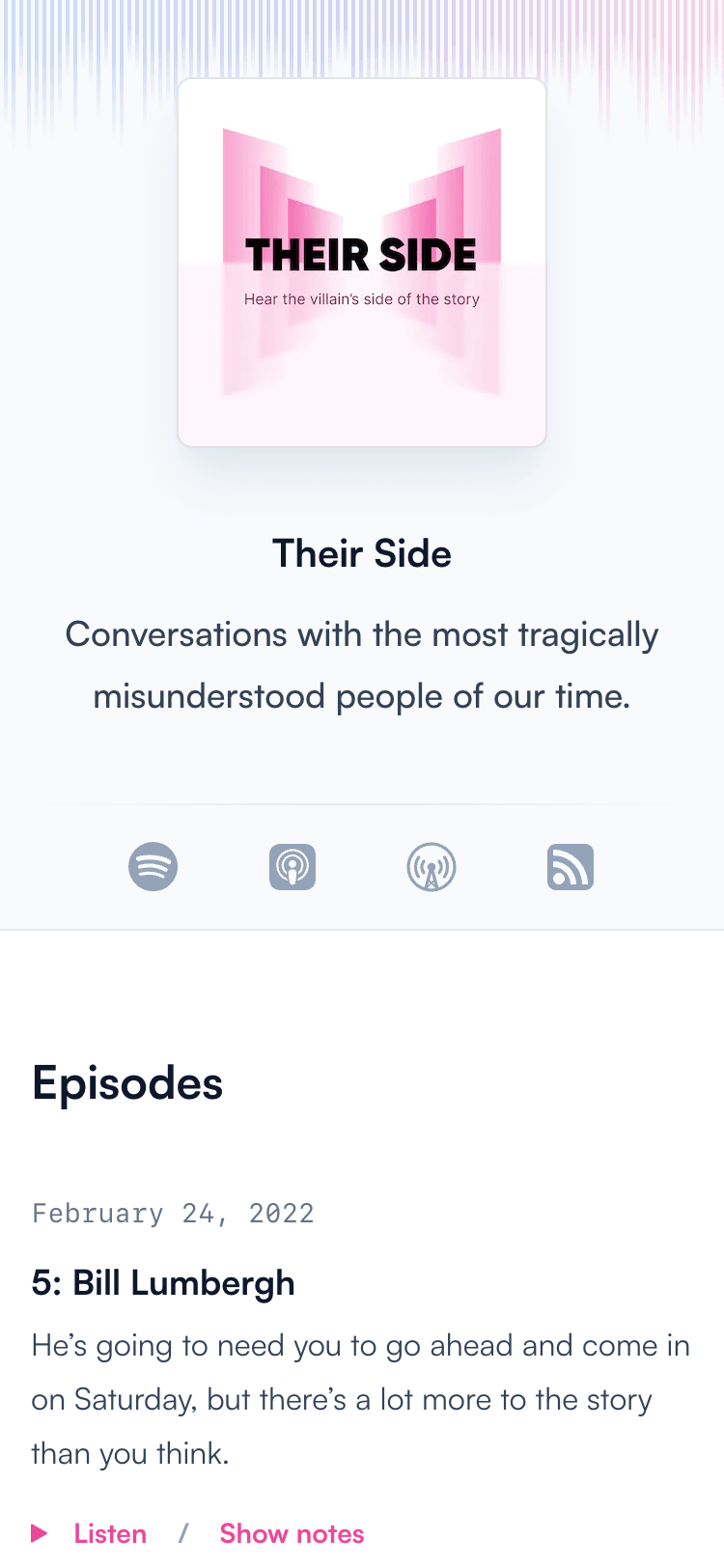The width and height of the screenshot is (724, 1568).
Task: Open the Apple Podcasts icon link
Action: point(292,866)
